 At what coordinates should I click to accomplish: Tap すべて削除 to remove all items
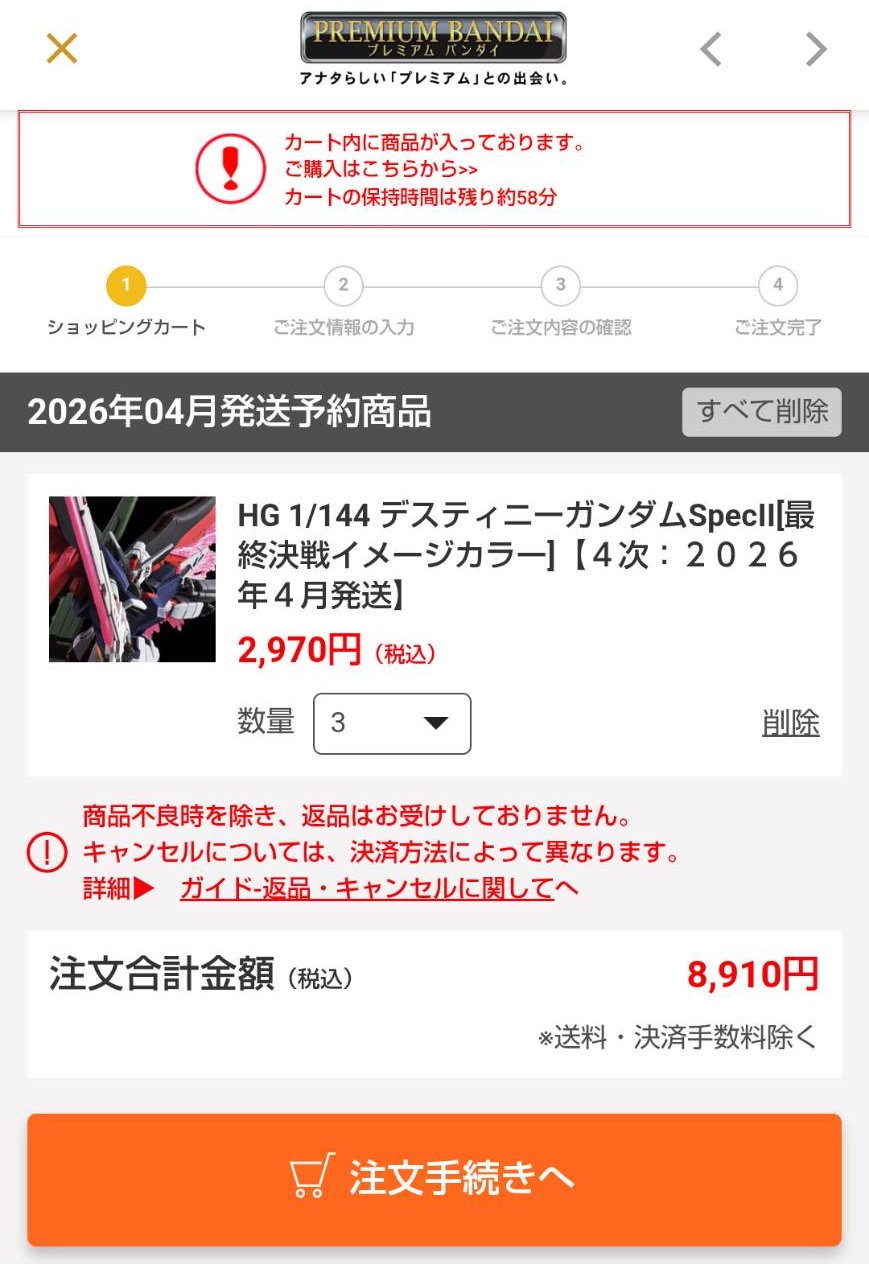762,411
